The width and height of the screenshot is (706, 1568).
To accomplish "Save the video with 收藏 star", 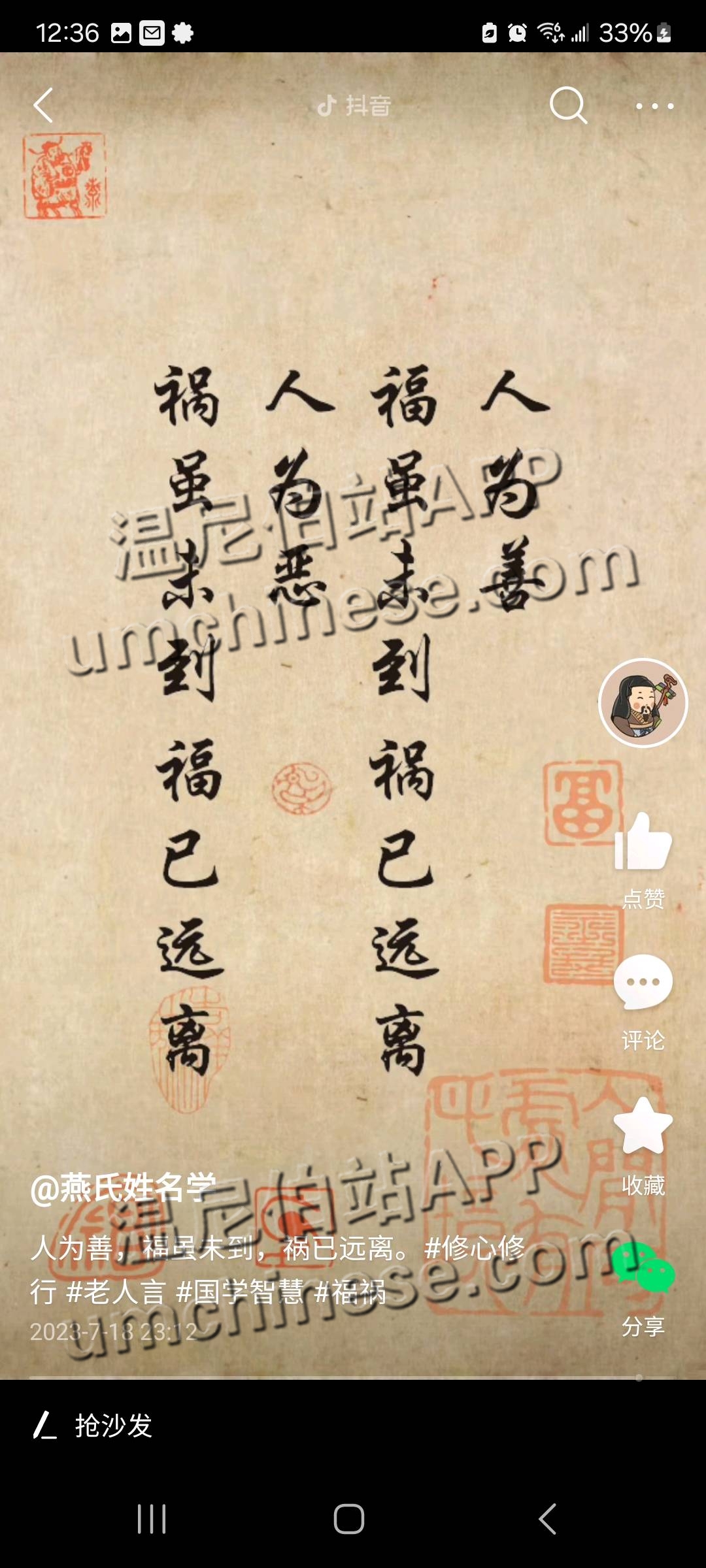I will [x=643, y=1126].
